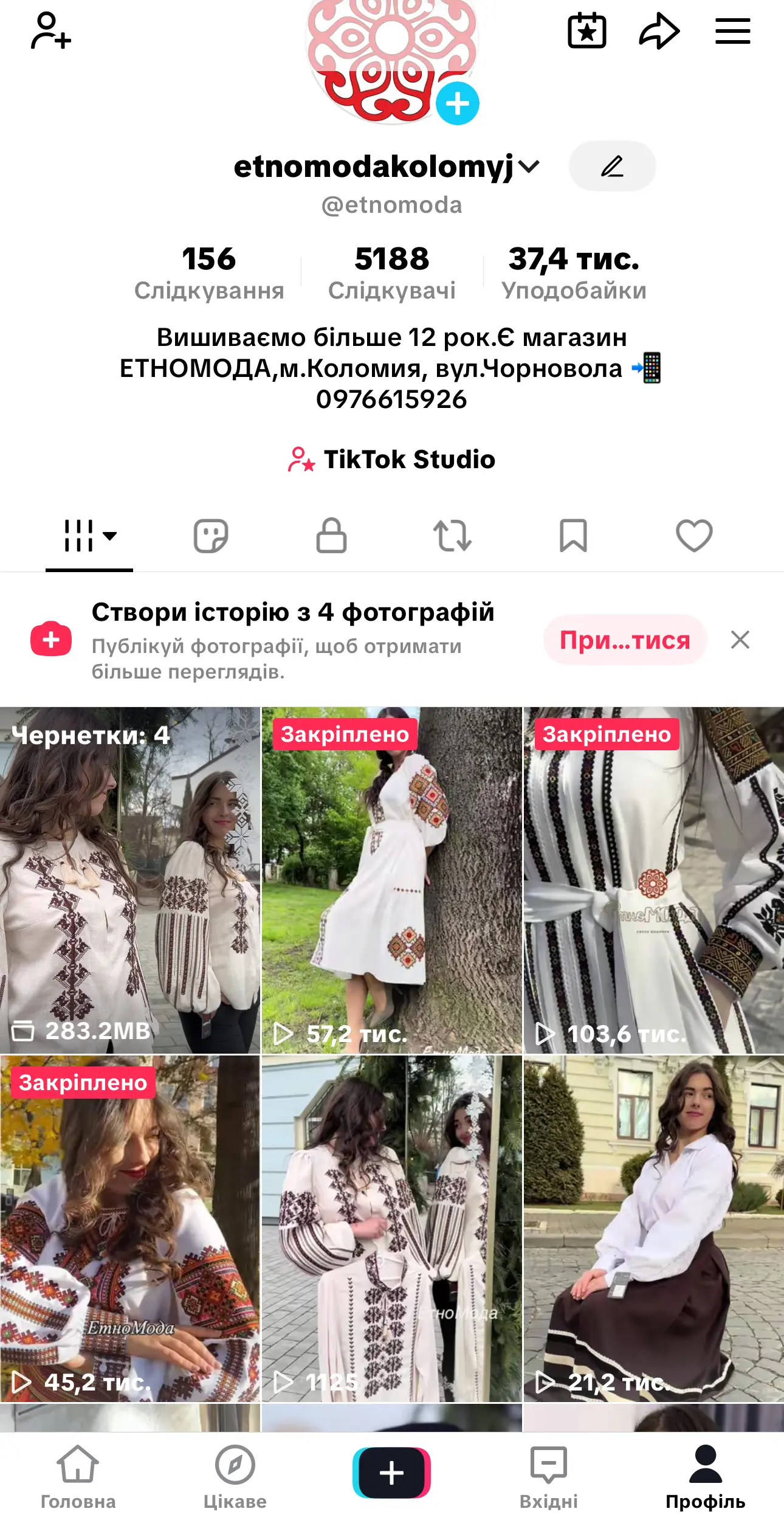Edit profile with the pencil button

pyautogui.click(x=612, y=167)
